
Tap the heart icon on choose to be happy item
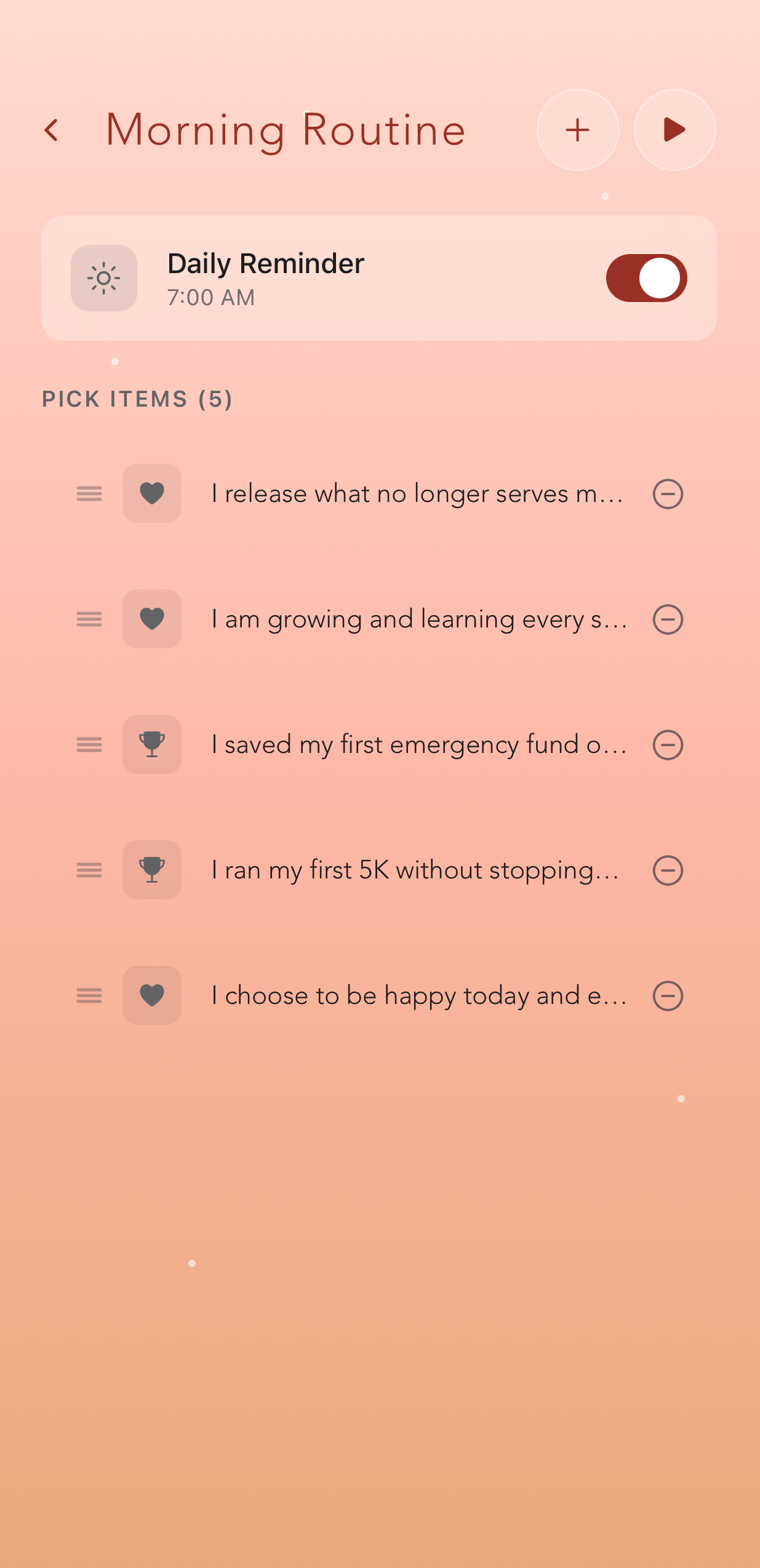pos(151,996)
